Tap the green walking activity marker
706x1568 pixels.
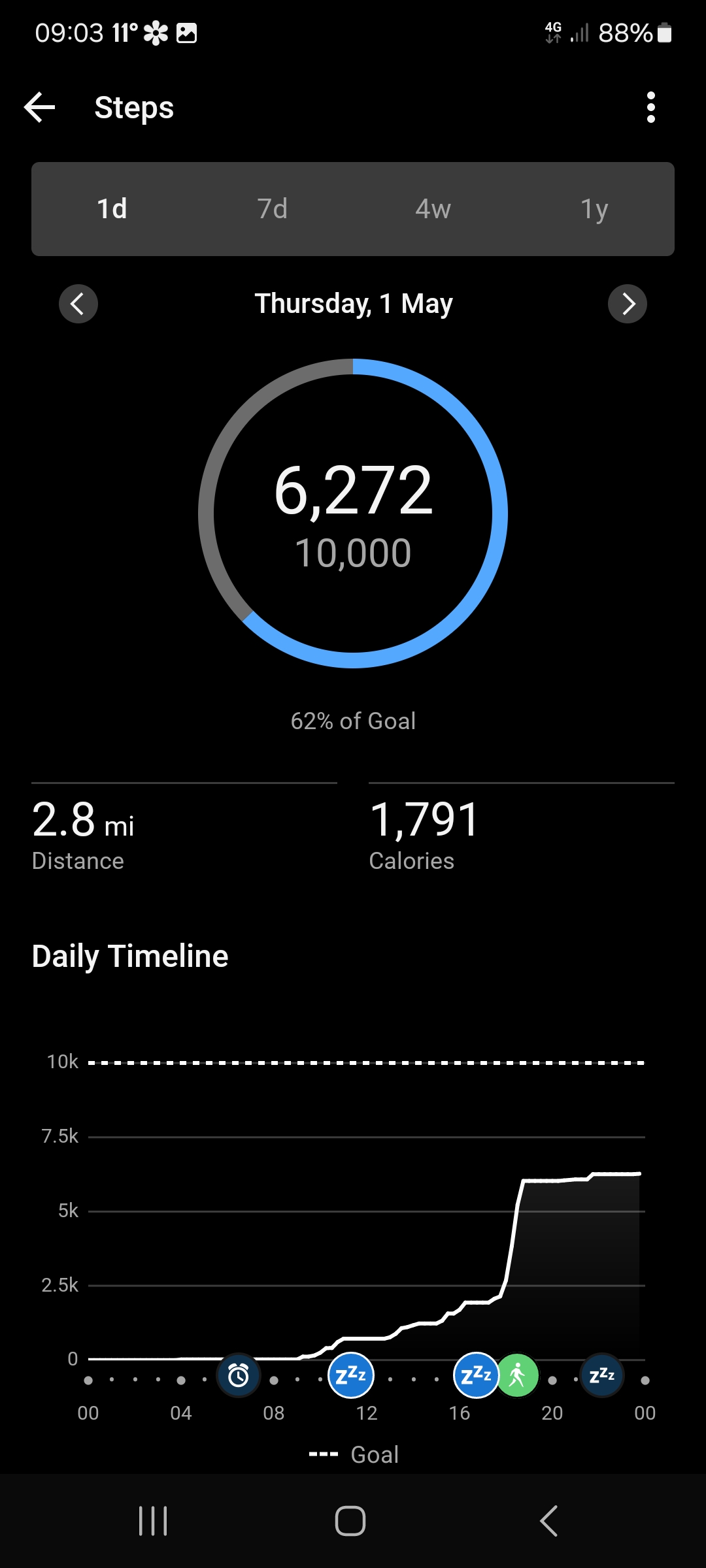point(518,1375)
